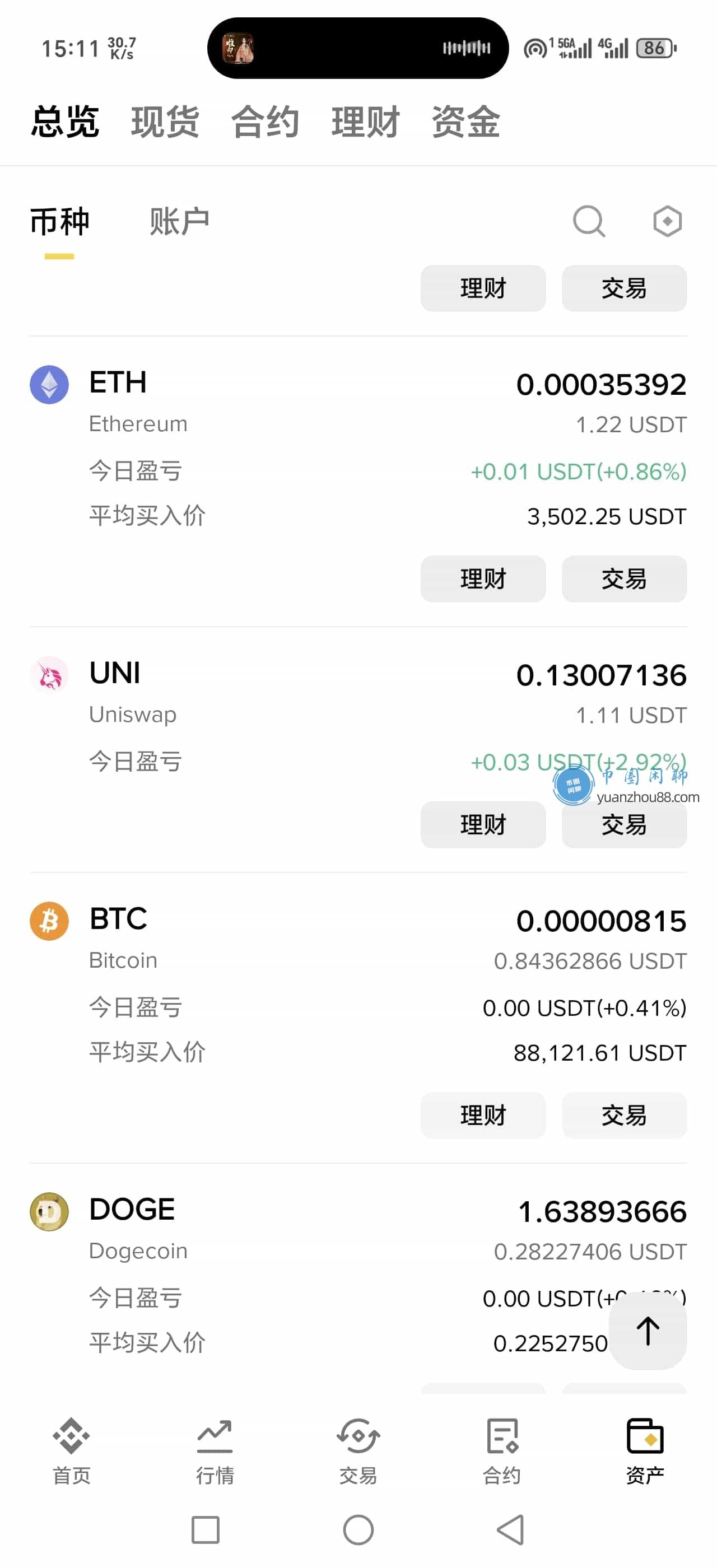This screenshot has width=717, height=1568.
Task: Tap the system back button
Action: click(x=511, y=1530)
